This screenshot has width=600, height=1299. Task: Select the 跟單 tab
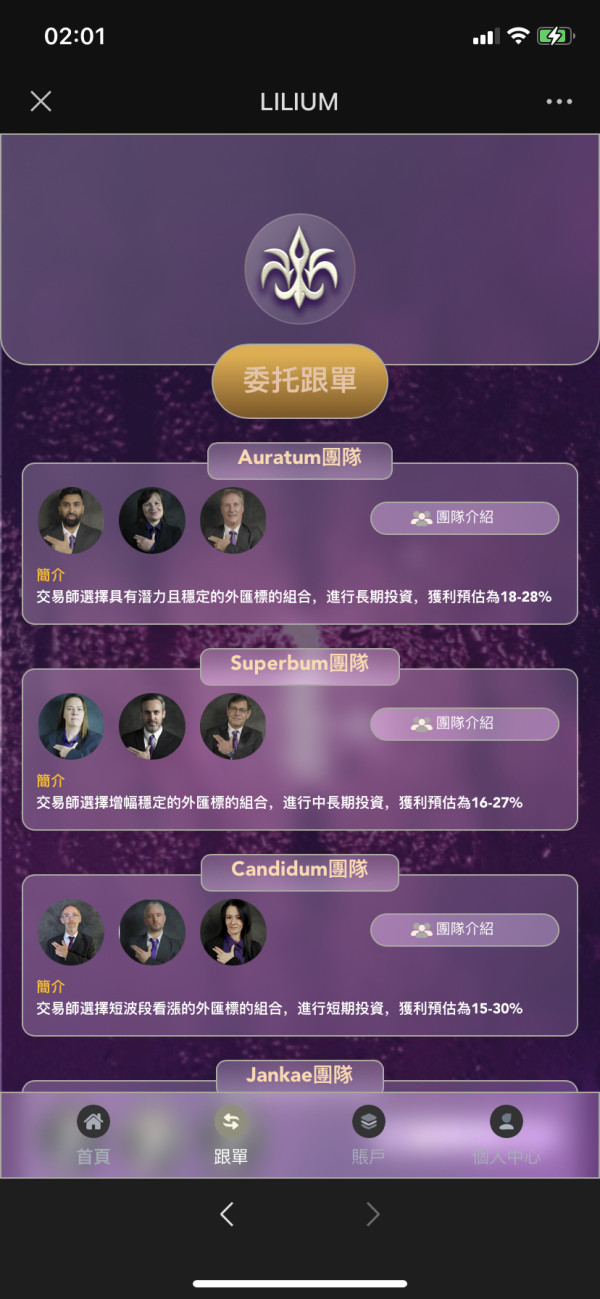click(x=231, y=1137)
